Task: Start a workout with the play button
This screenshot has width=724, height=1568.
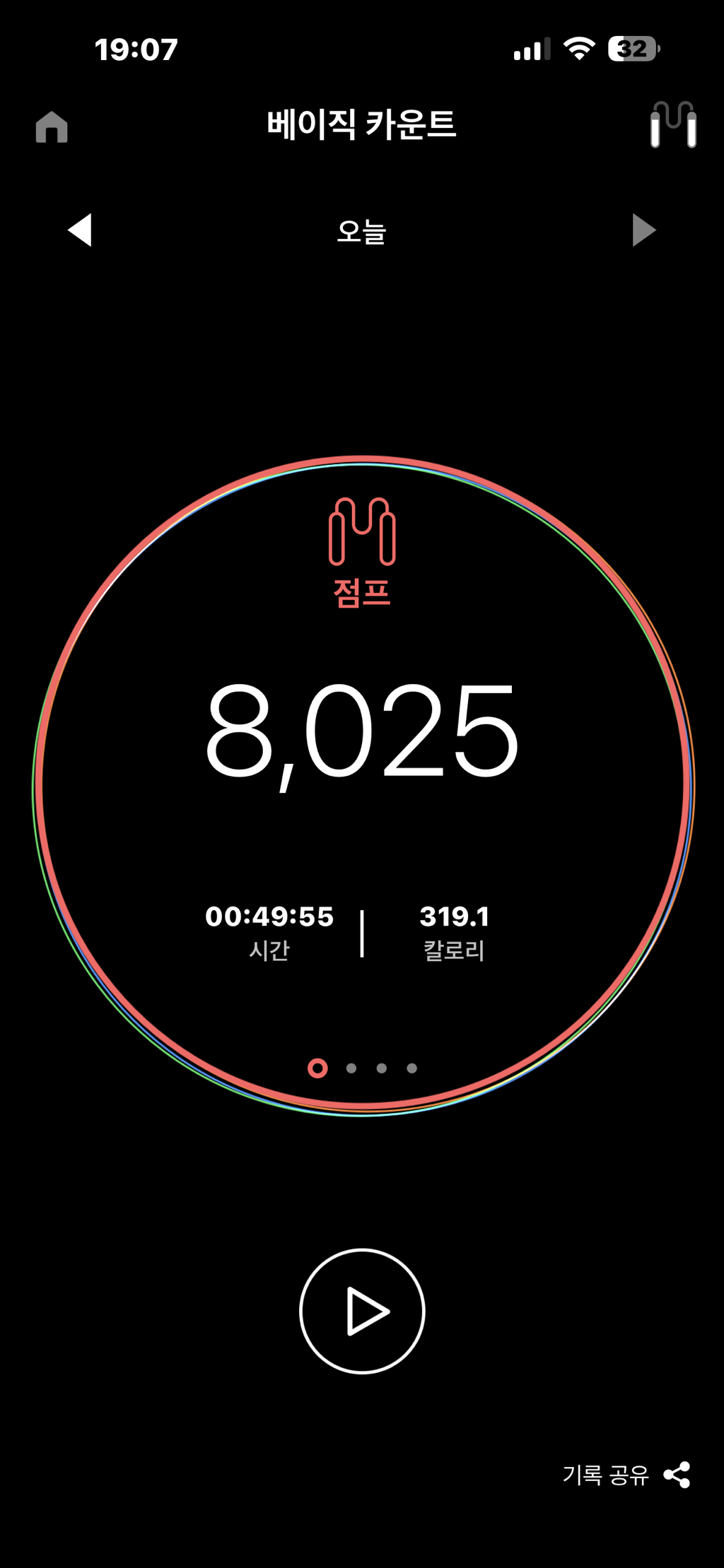Action: pos(361,1311)
